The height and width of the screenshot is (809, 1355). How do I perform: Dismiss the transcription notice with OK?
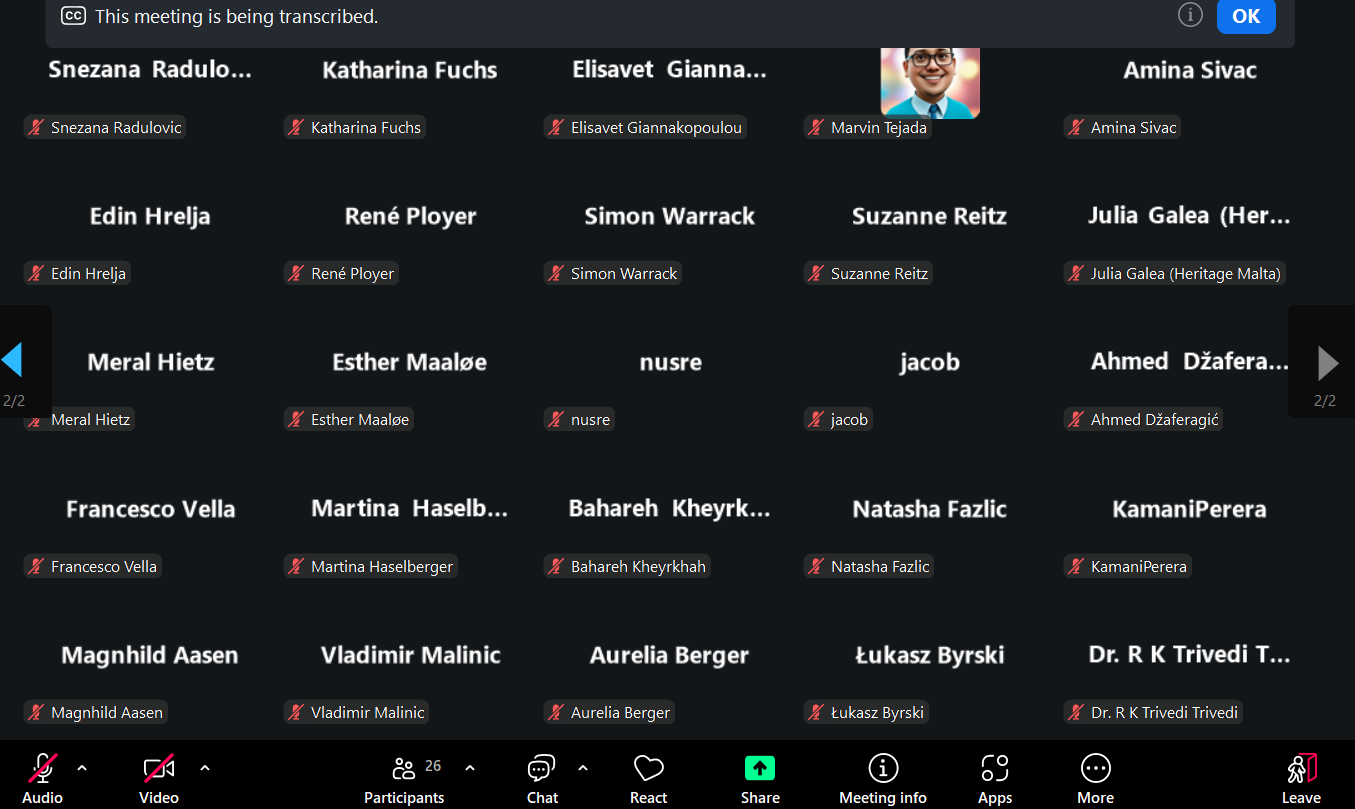point(1246,16)
